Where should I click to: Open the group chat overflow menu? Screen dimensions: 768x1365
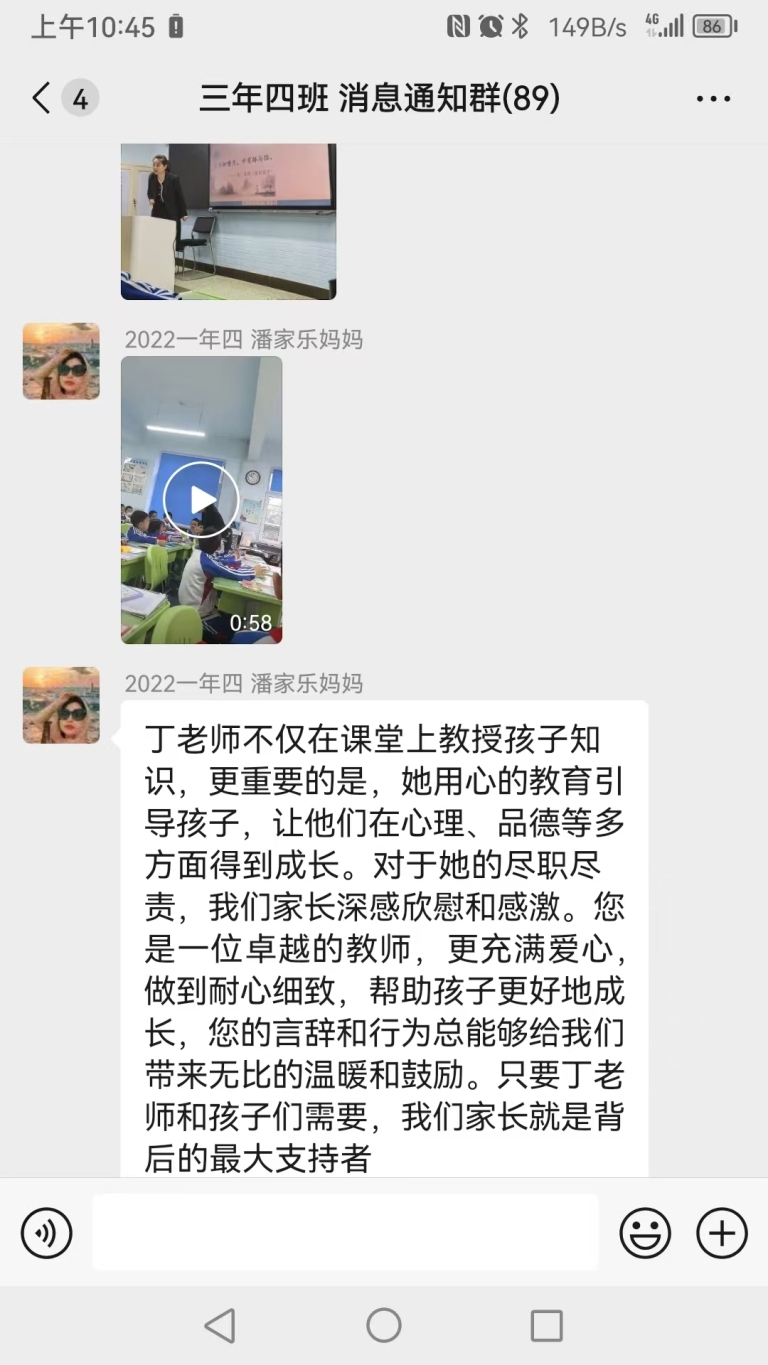[713, 99]
